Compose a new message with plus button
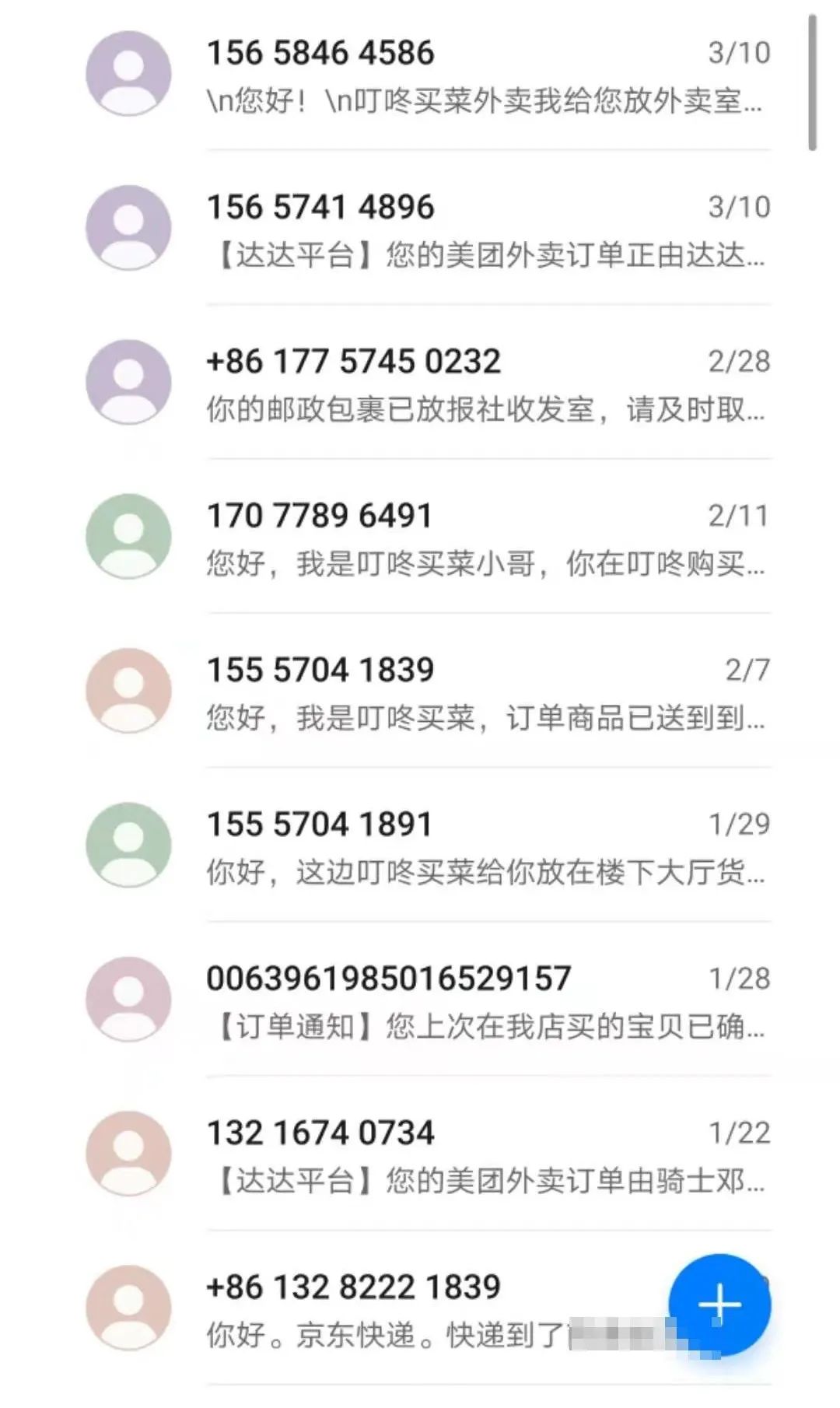Image resolution: width=840 pixels, height=1408 pixels. pos(719,1304)
